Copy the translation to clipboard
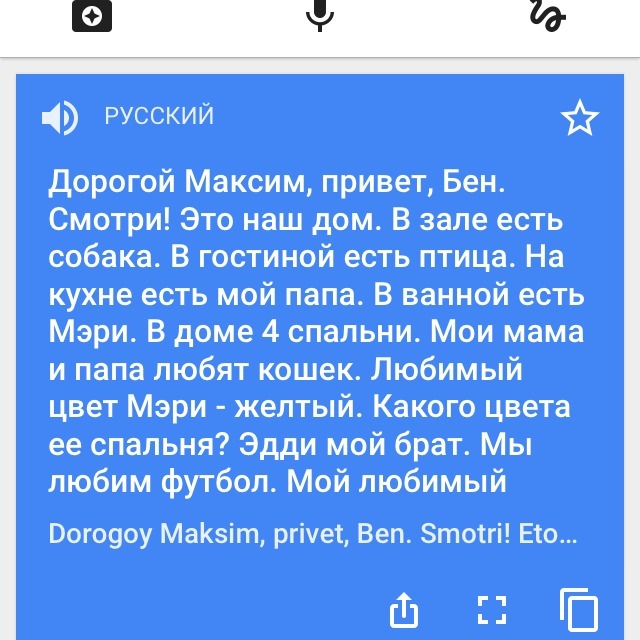The height and width of the screenshot is (640, 640). coord(578,610)
